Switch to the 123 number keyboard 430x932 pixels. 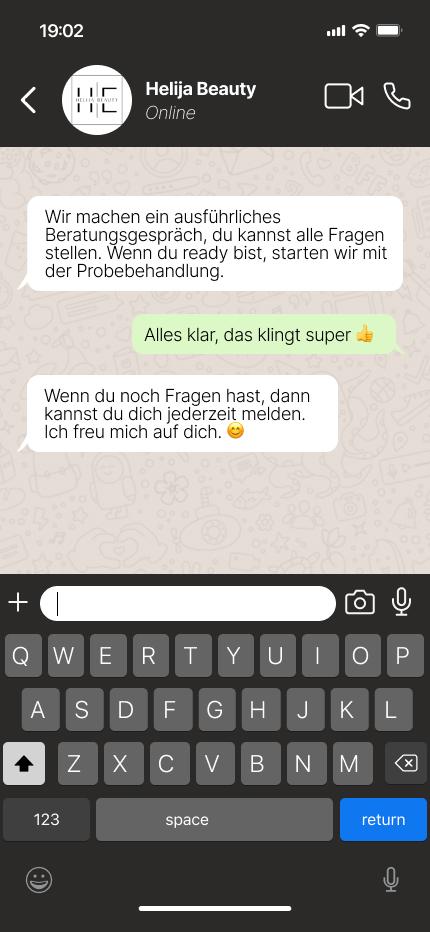pyautogui.click(x=46, y=819)
